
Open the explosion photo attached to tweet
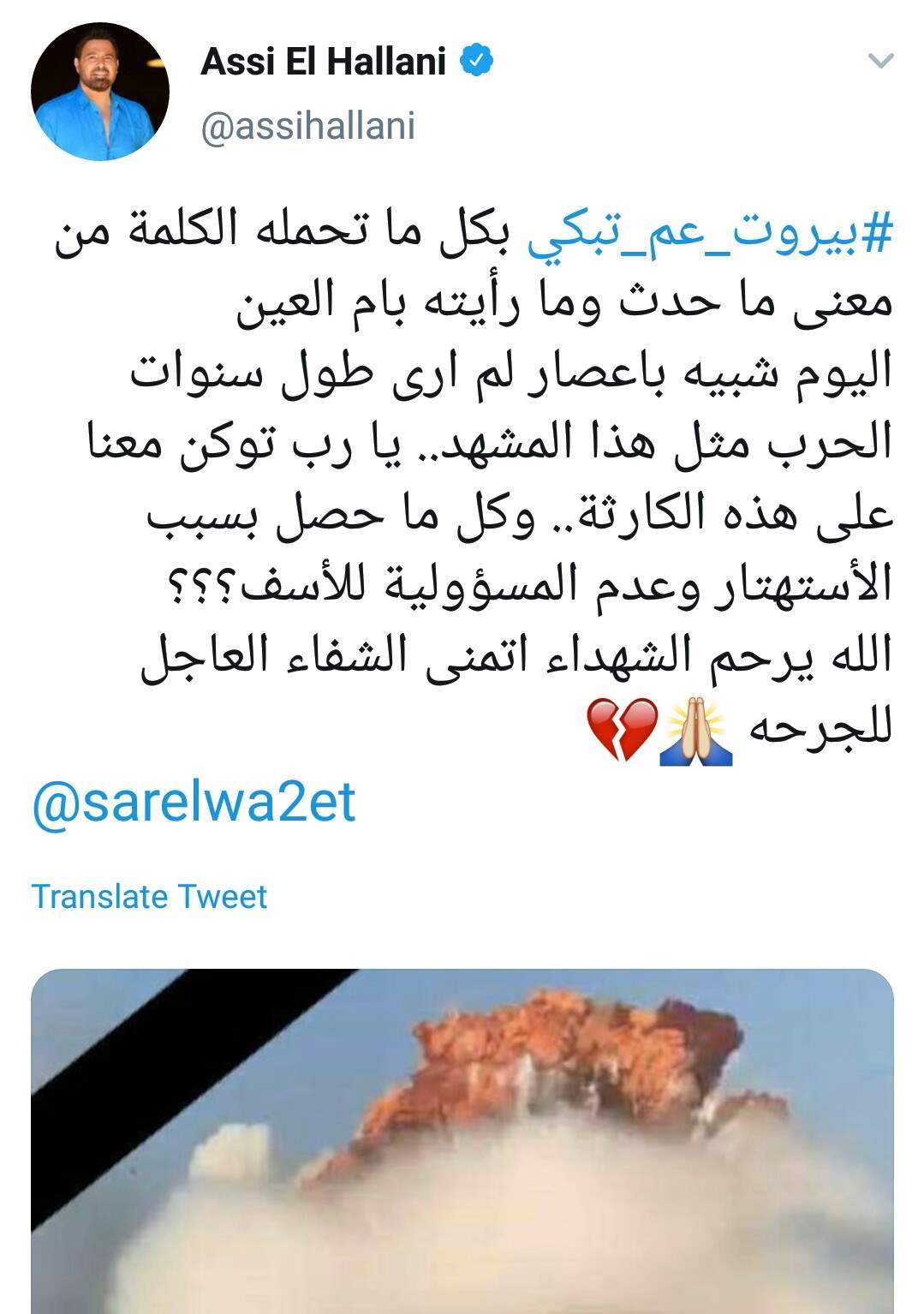coord(462,1139)
